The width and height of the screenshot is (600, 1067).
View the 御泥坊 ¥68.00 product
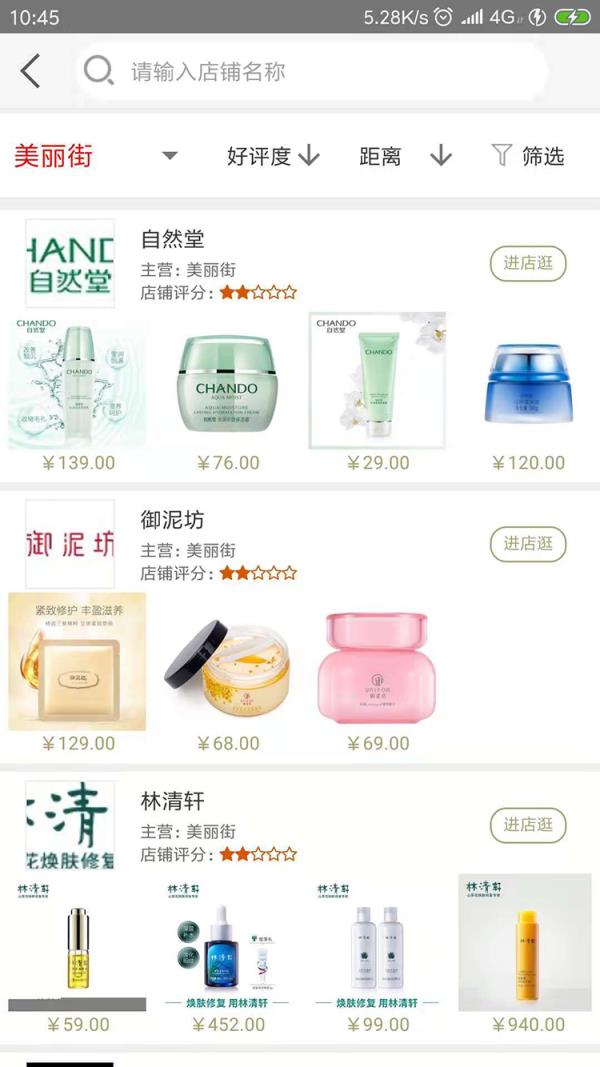coord(227,662)
